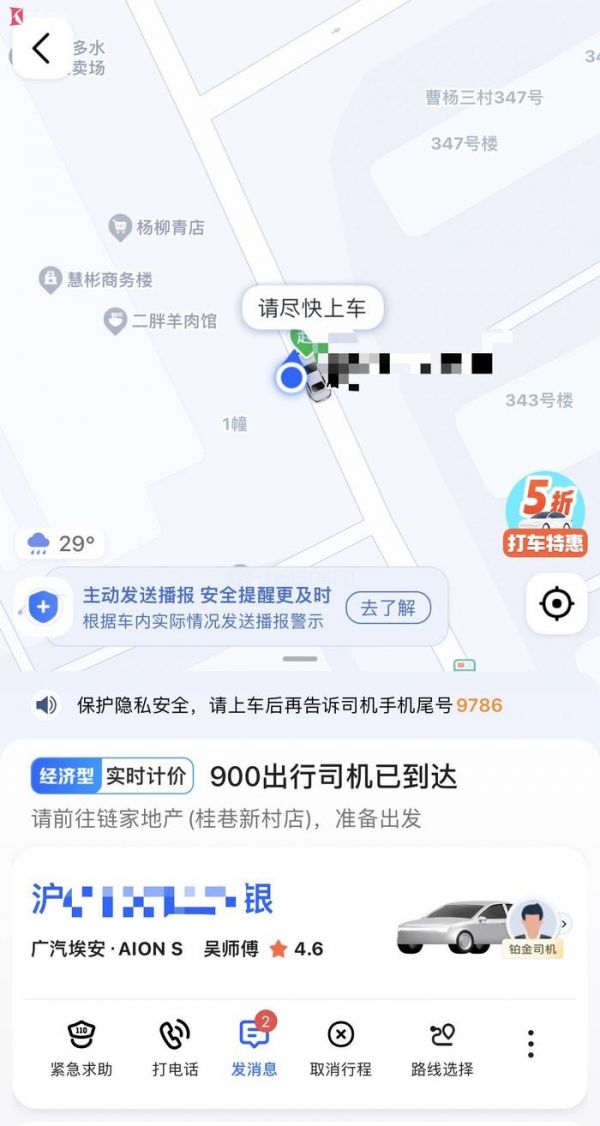Open 发消息 to message the driver
600x1126 pixels.
pyautogui.click(x=254, y=1048)
